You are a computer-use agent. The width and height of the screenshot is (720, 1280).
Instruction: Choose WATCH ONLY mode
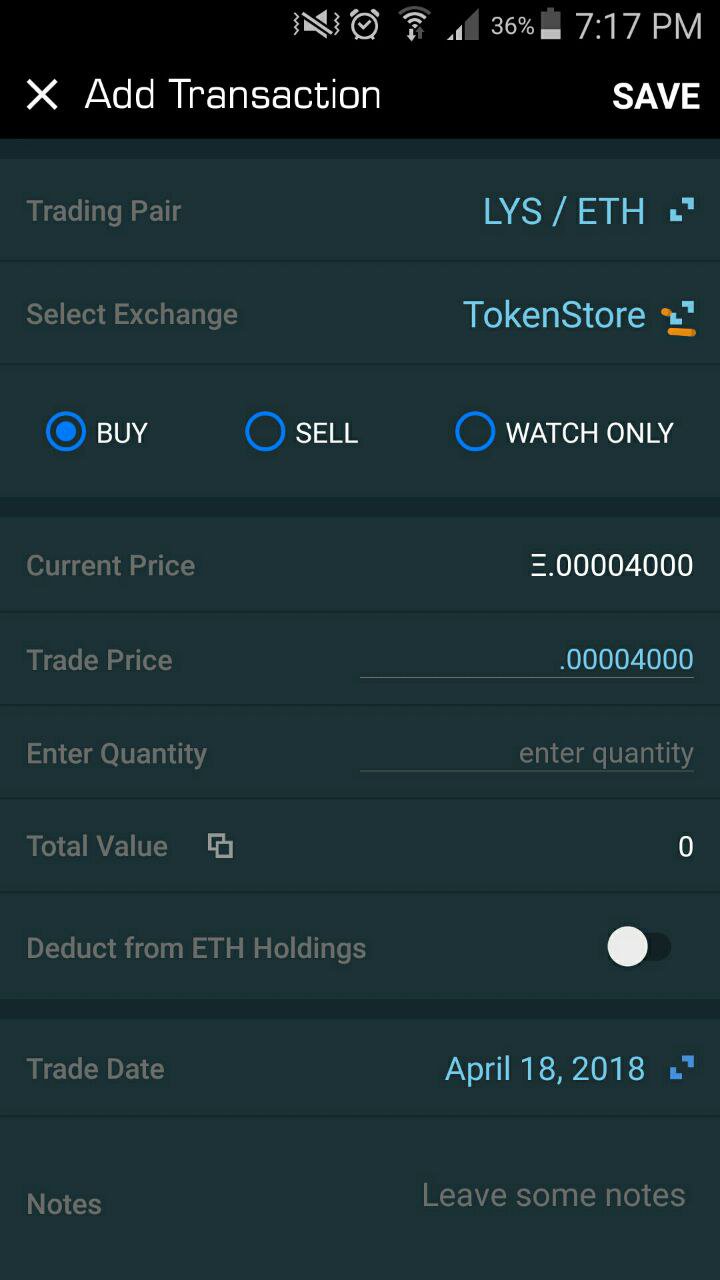click(564, 433)
